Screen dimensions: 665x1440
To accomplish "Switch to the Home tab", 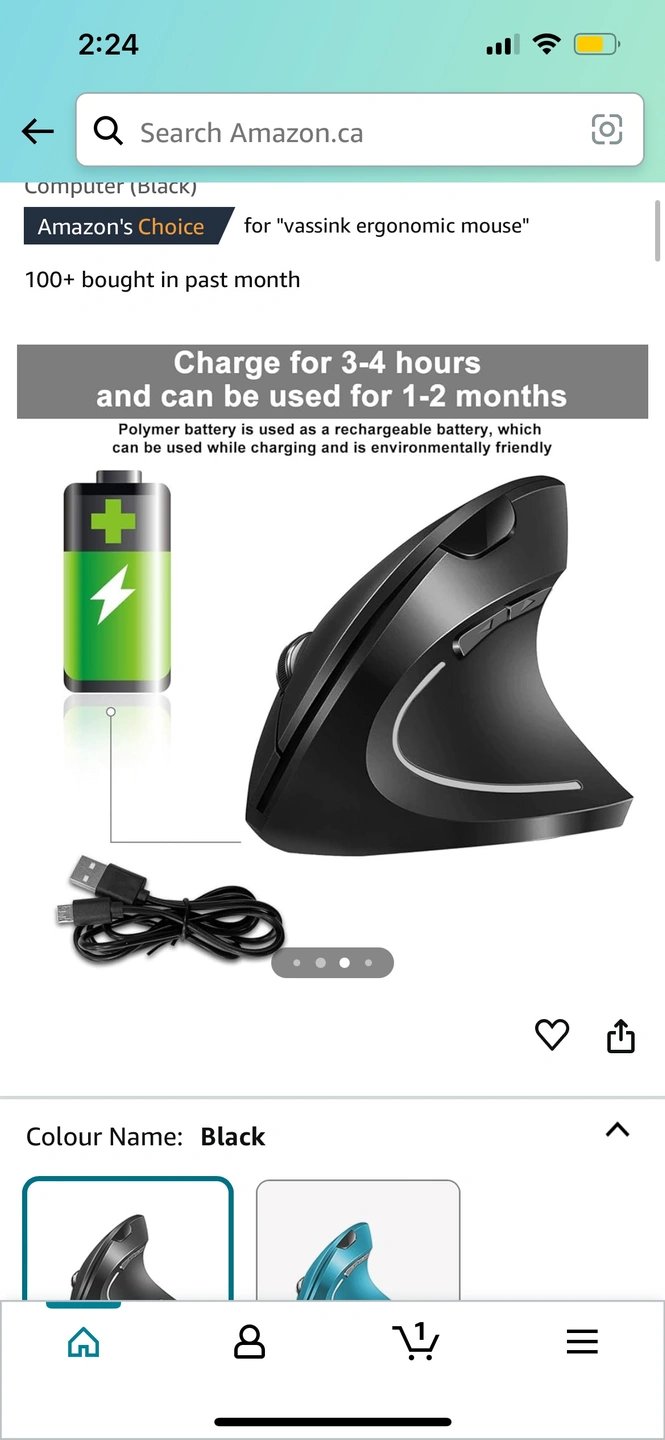I will [83, 1342].
